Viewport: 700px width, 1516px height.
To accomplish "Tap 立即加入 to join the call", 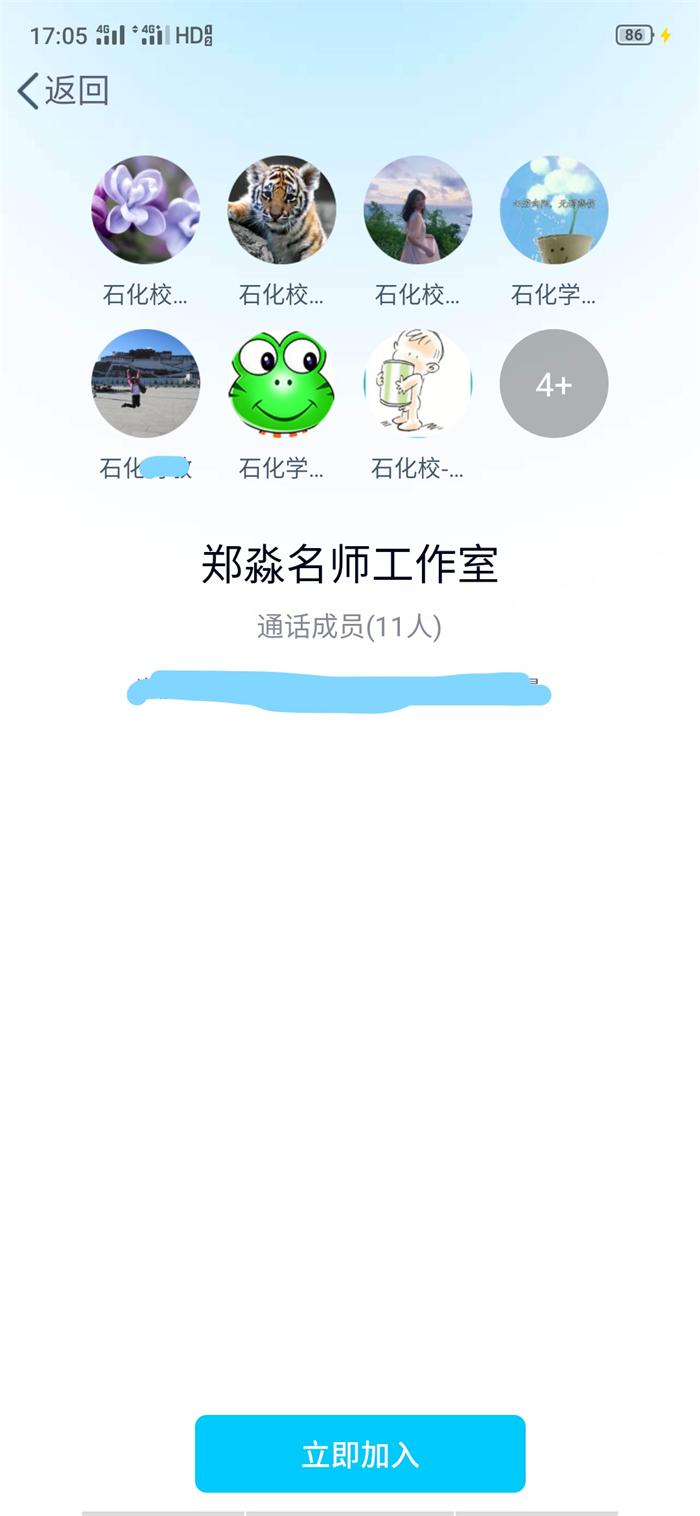I will [360, 1453].
